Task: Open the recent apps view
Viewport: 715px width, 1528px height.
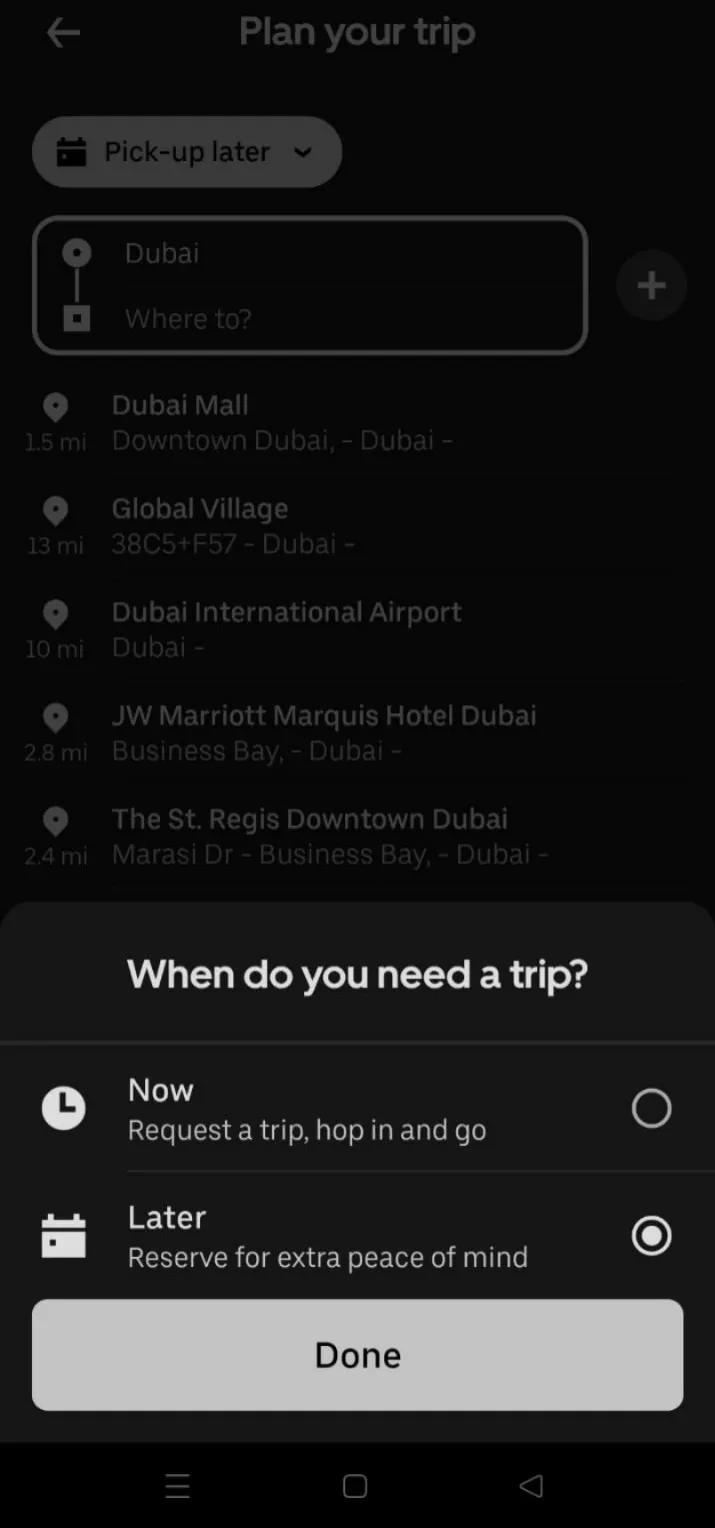Action: [x=178, y=1486]
